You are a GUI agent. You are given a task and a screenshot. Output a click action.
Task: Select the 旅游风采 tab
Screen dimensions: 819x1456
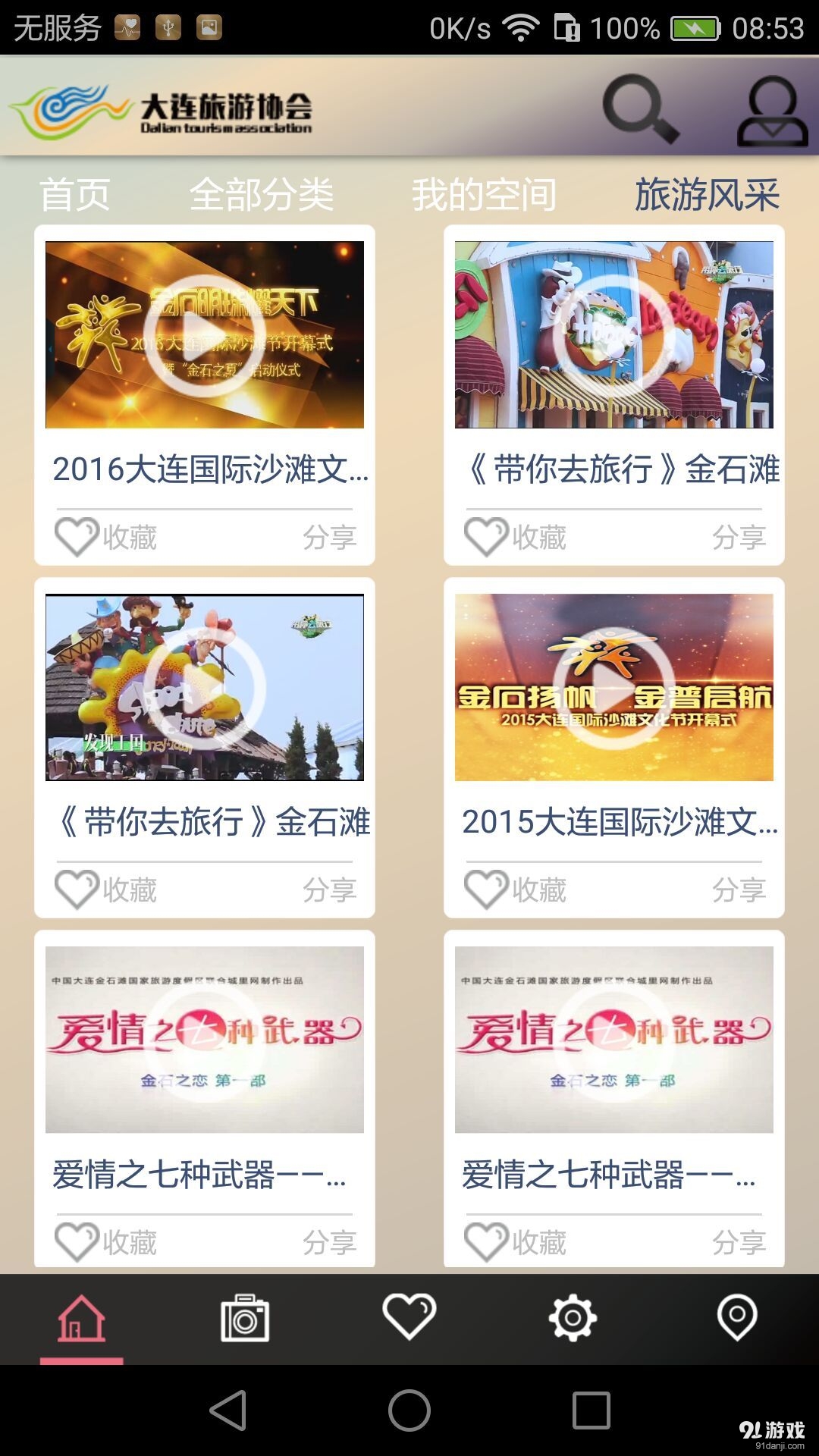[708, 194]
